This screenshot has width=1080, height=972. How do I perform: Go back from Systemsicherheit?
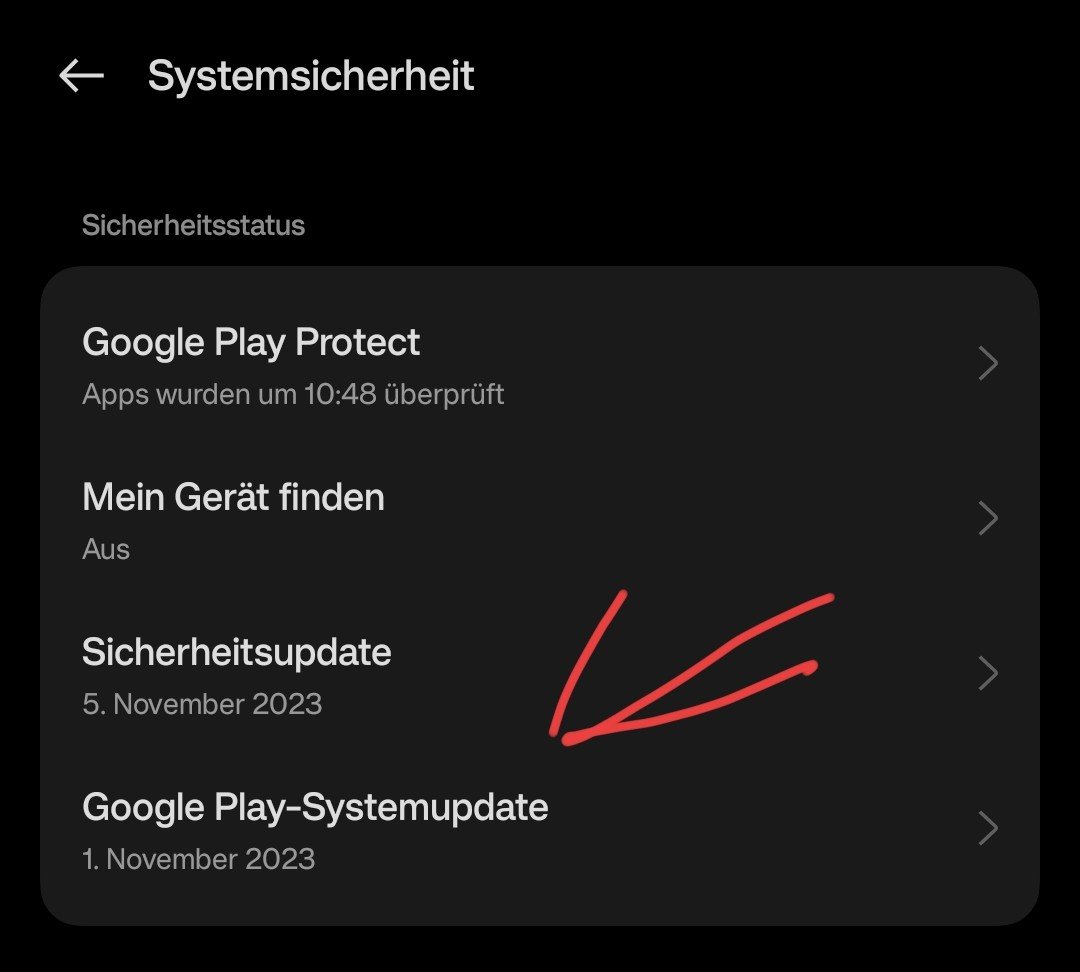coord(81,76)
